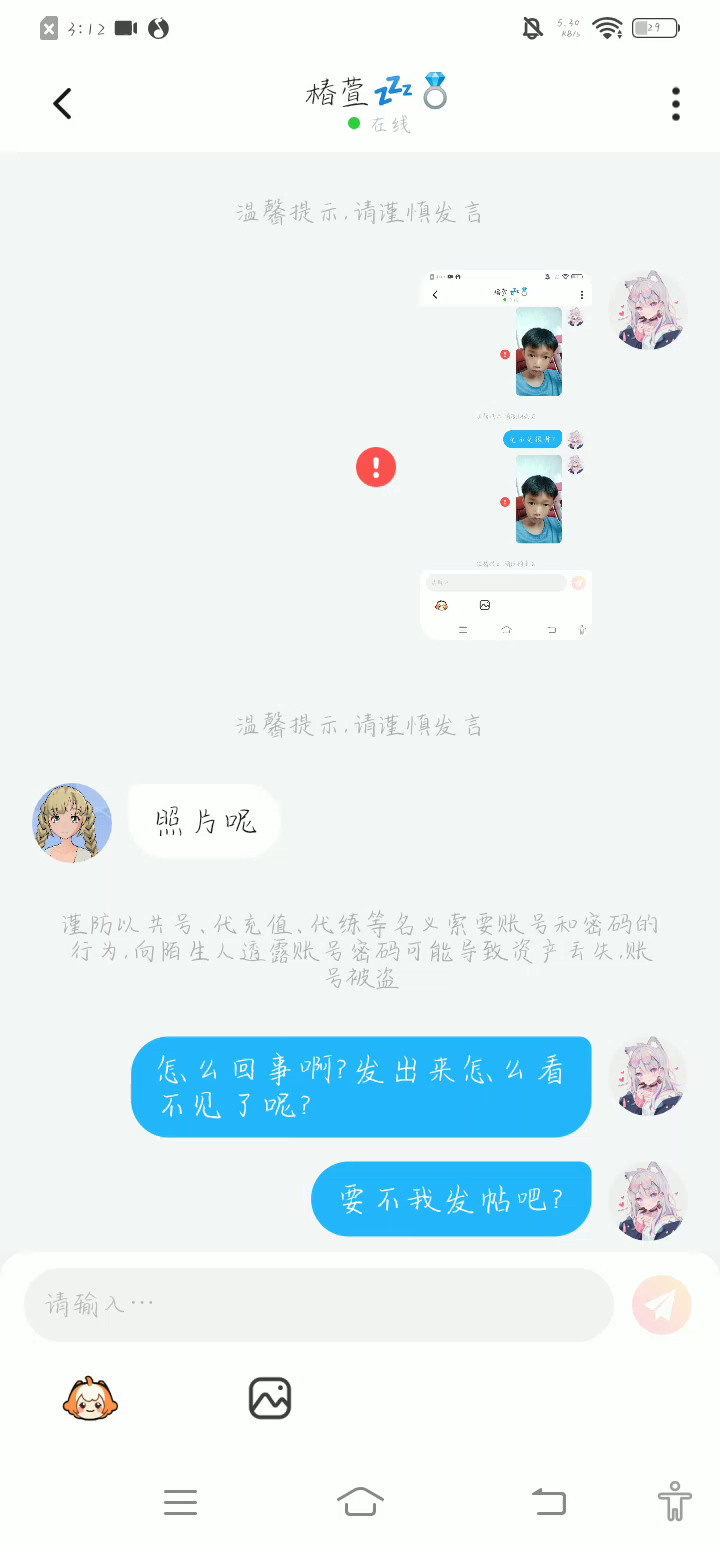Open the recent apps menu
The height and width of the screenshot is (1544, 720).
(x=180, y=1502)
